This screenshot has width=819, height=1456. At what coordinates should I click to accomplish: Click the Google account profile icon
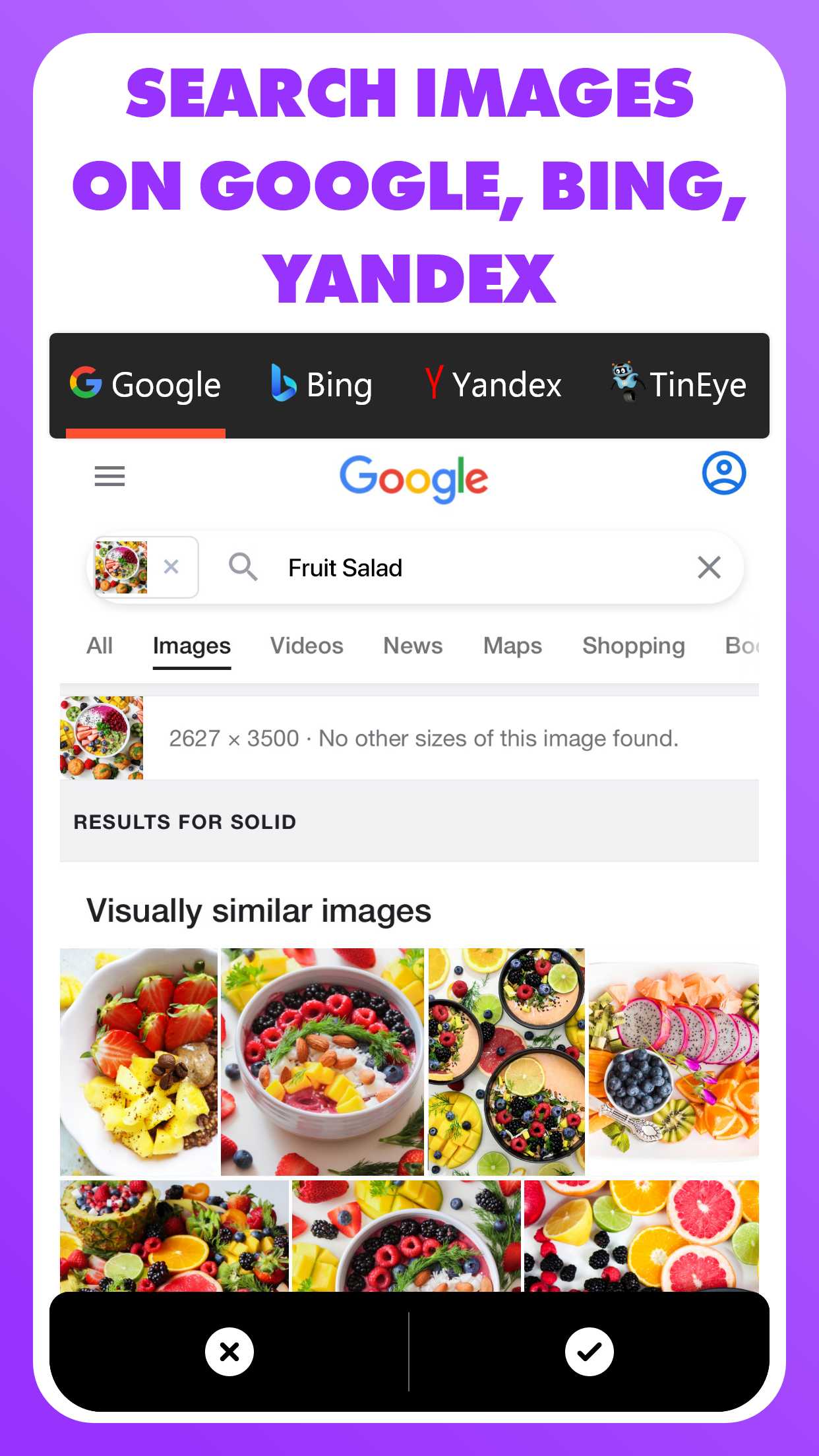click(723, 472)
